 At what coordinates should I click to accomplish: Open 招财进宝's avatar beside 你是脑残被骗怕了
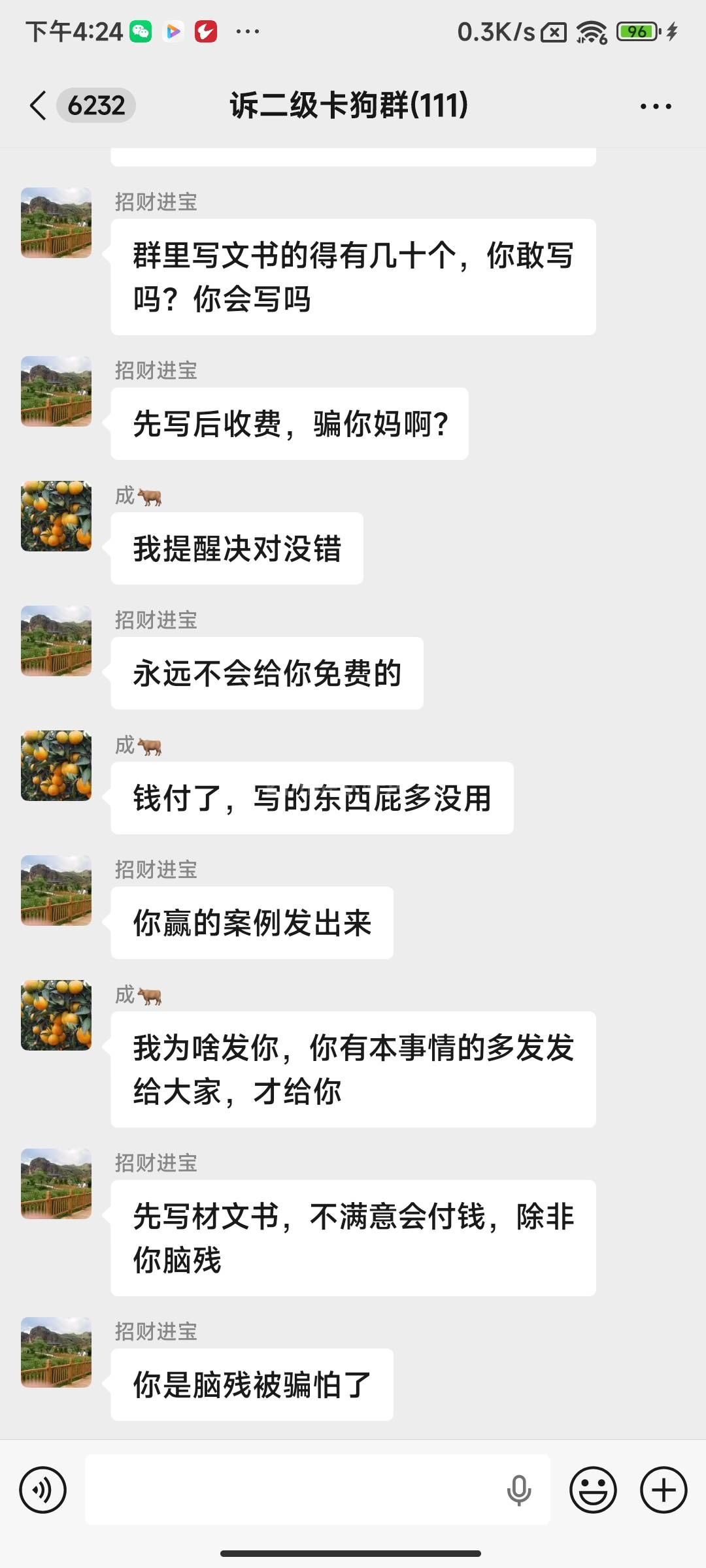(56, 1352)
